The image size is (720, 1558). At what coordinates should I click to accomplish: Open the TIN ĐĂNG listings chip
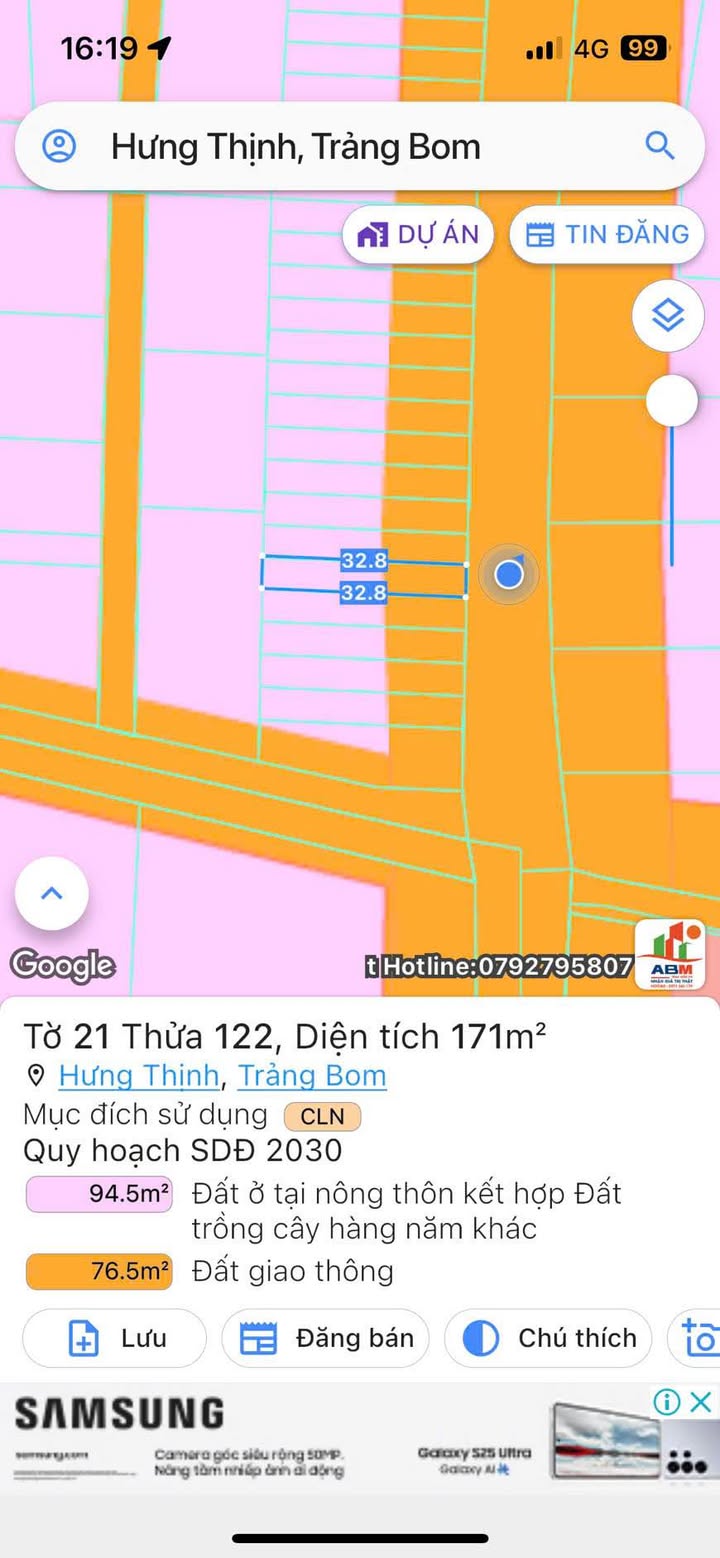pos(608,235)
